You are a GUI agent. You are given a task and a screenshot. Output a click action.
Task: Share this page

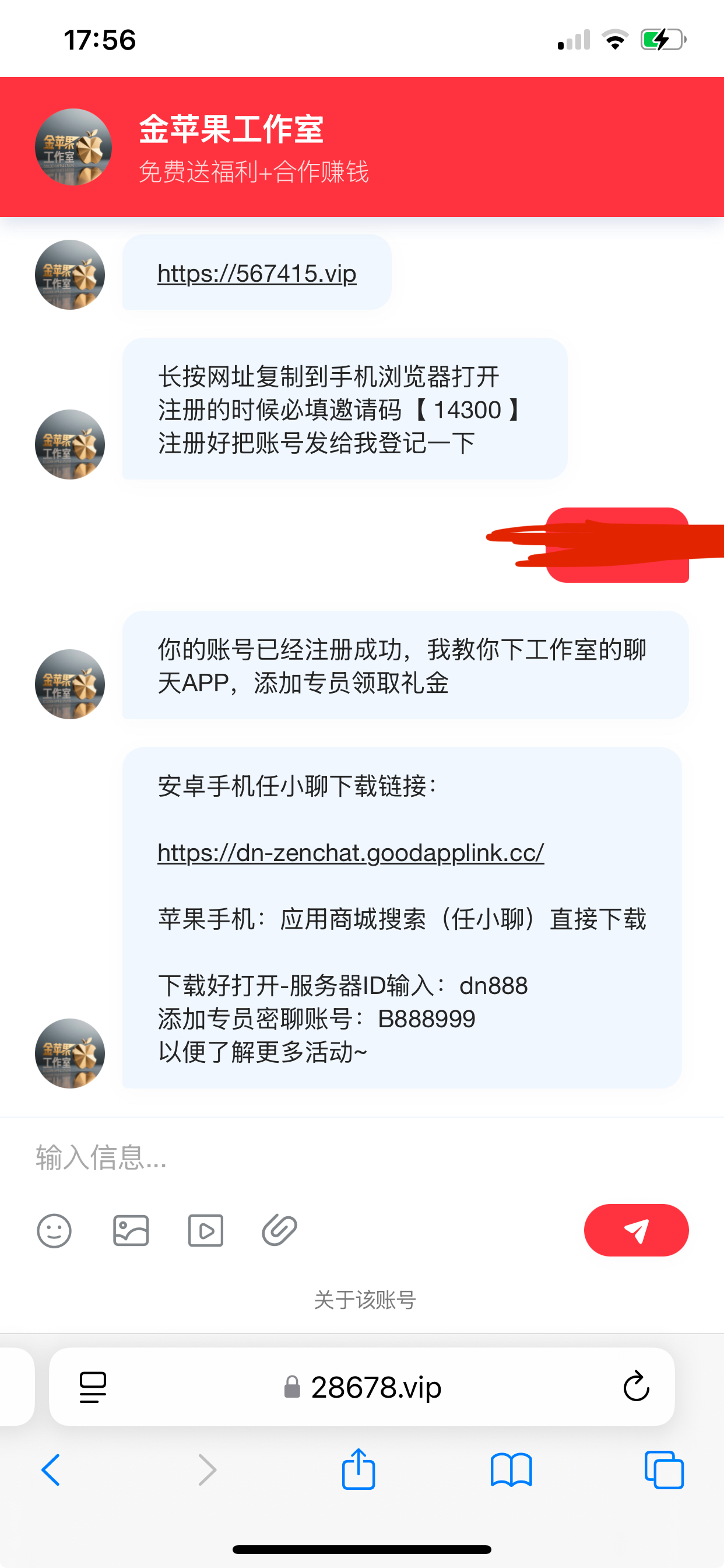pos(359,1469)
